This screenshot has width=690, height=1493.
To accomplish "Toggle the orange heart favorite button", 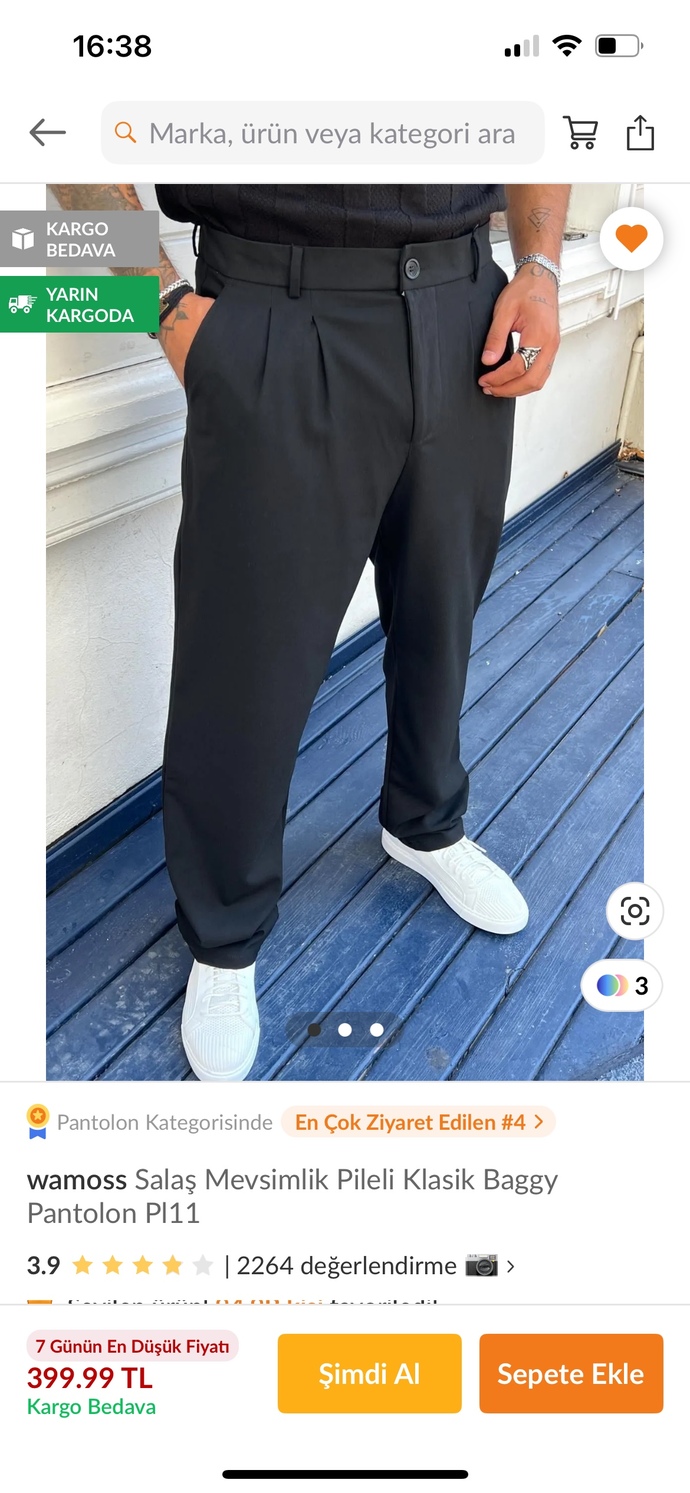I will pos(631,239).
